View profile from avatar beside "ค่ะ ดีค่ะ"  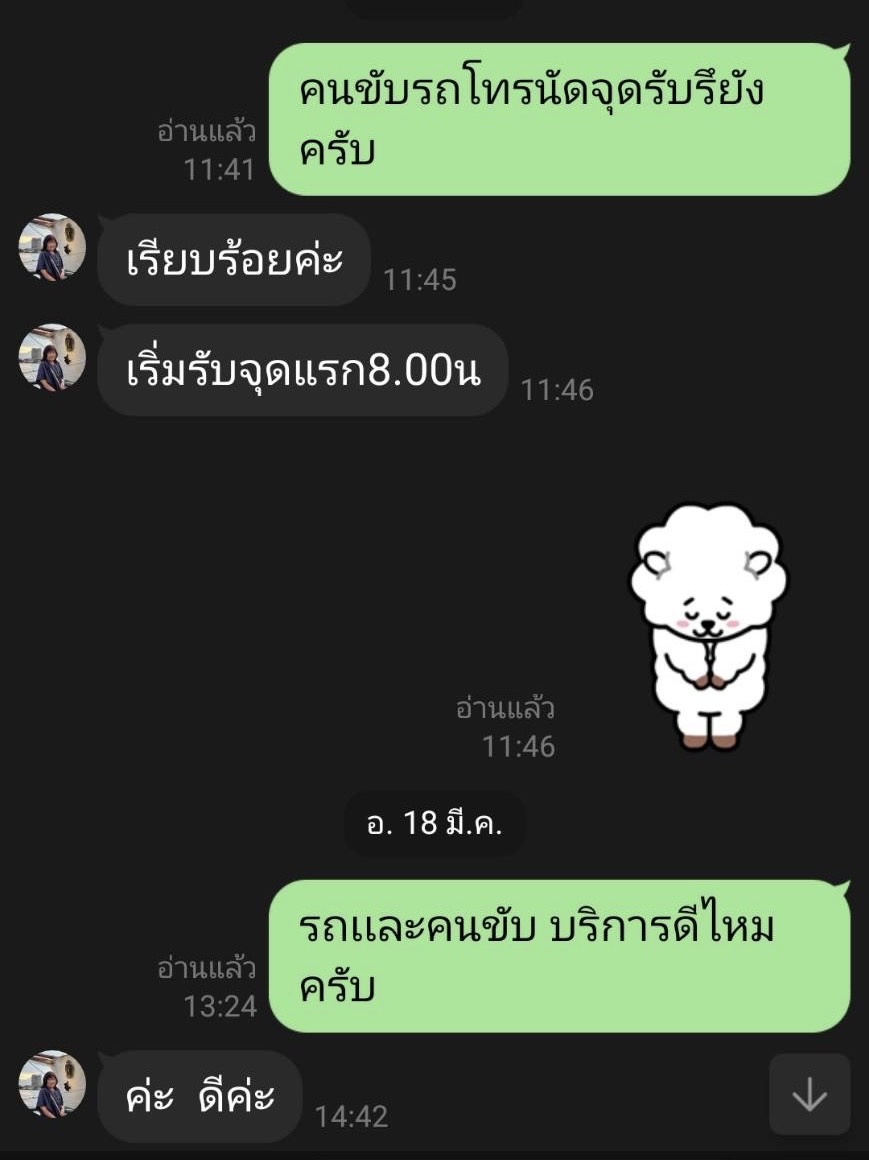click(x=52, y=1084)
